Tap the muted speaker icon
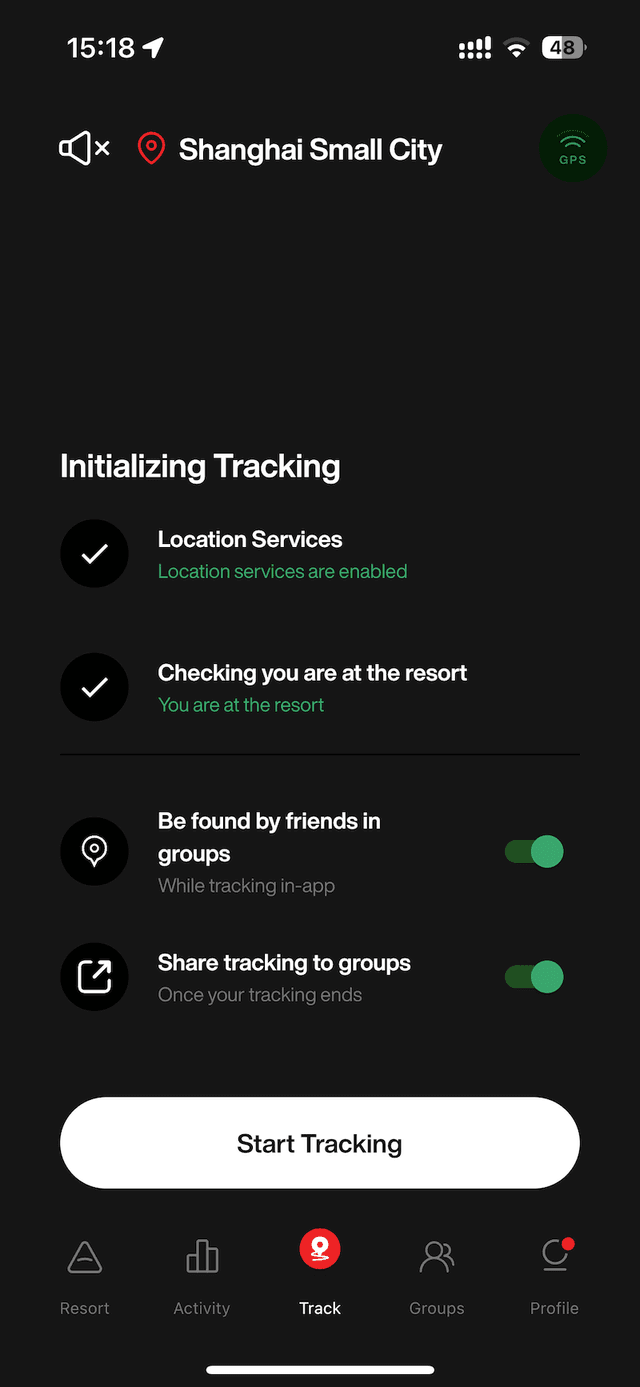640x1387 pixels. pos(84,149)
